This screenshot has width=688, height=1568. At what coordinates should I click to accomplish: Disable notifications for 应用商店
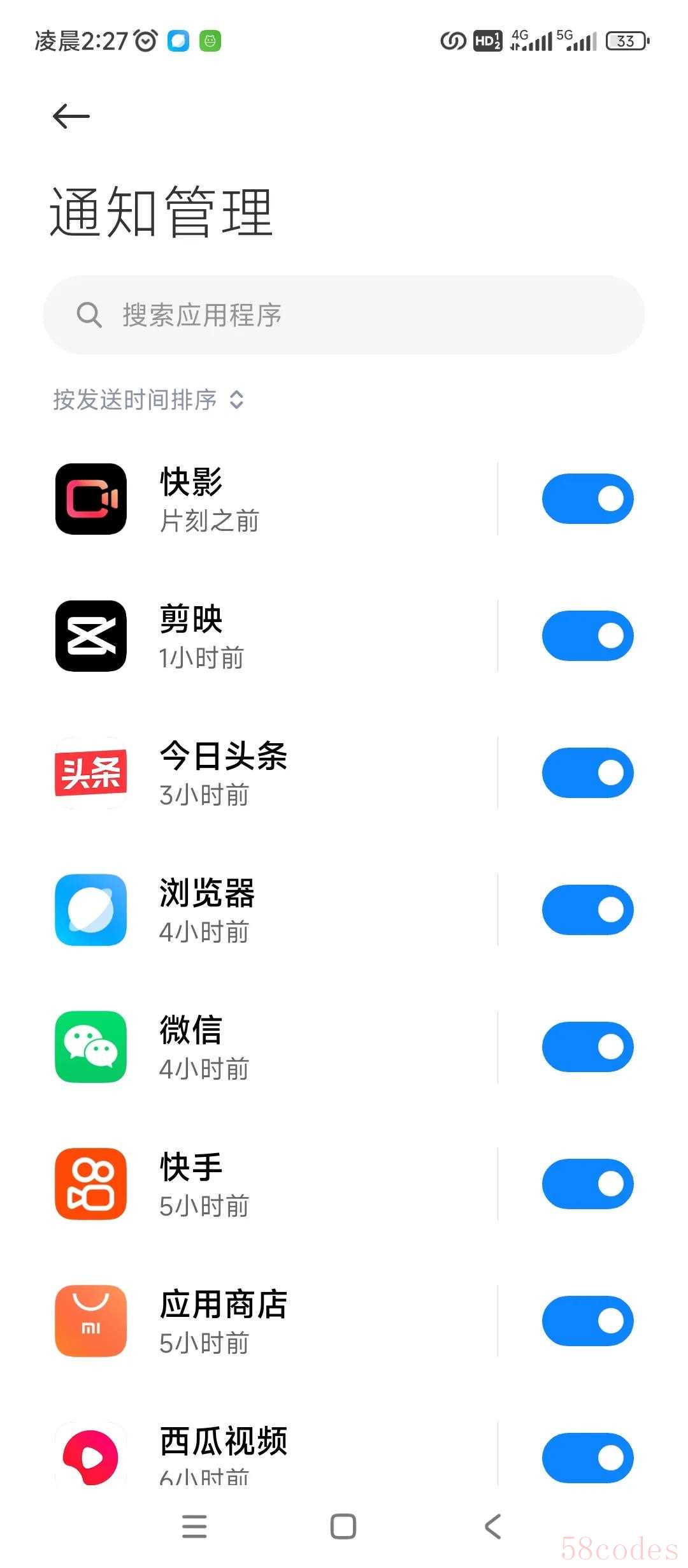[587, 1321]
